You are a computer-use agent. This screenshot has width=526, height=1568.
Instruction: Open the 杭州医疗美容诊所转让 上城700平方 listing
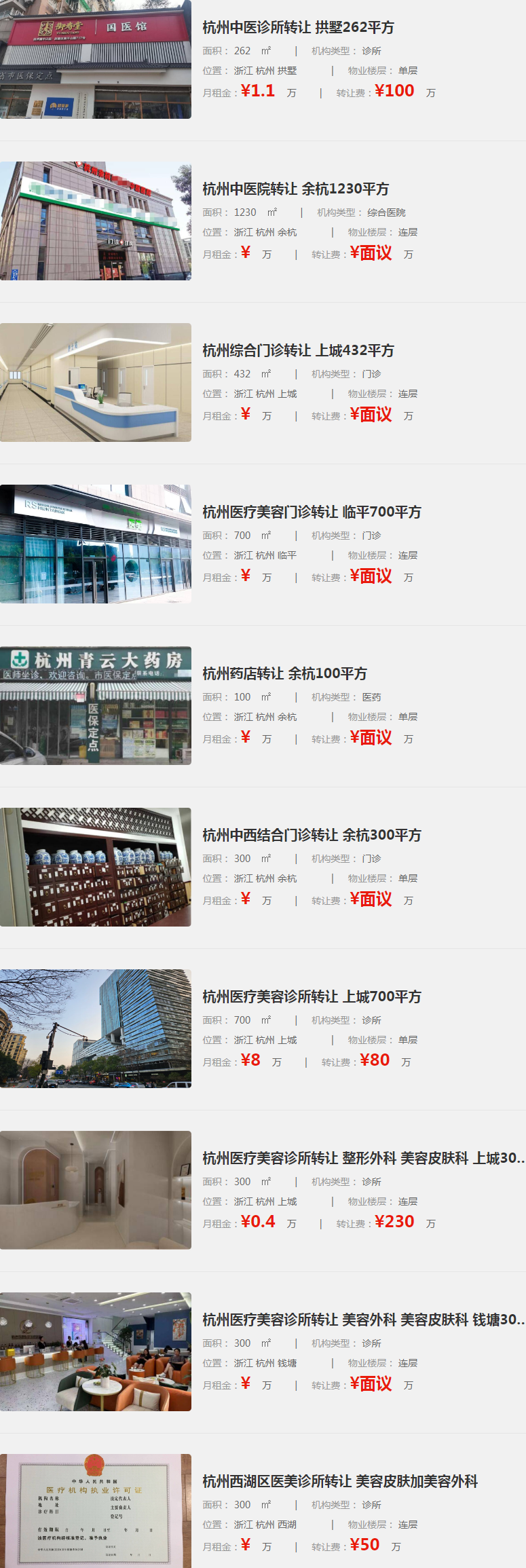[312, 997]
